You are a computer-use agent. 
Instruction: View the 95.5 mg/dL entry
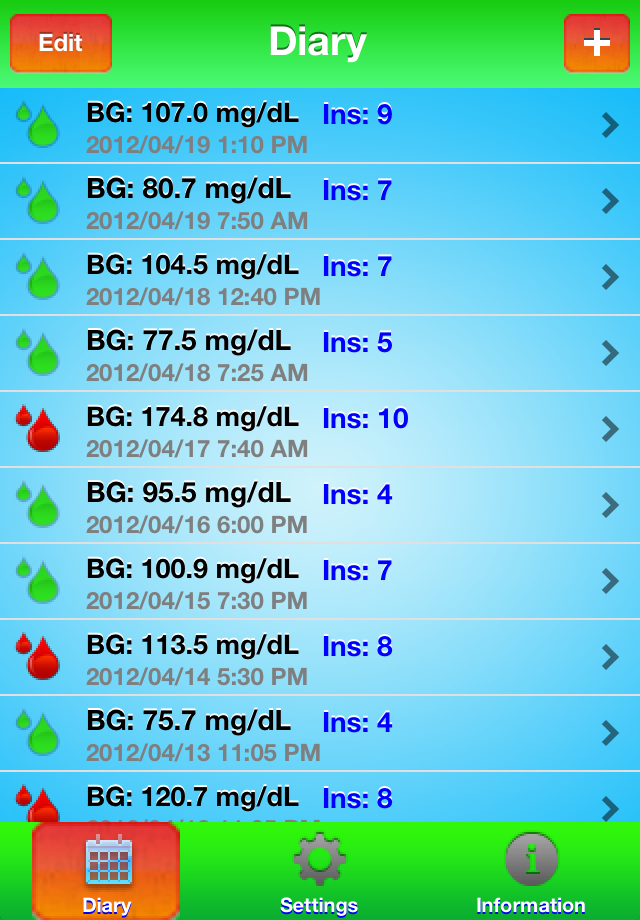tap(320, 507)
